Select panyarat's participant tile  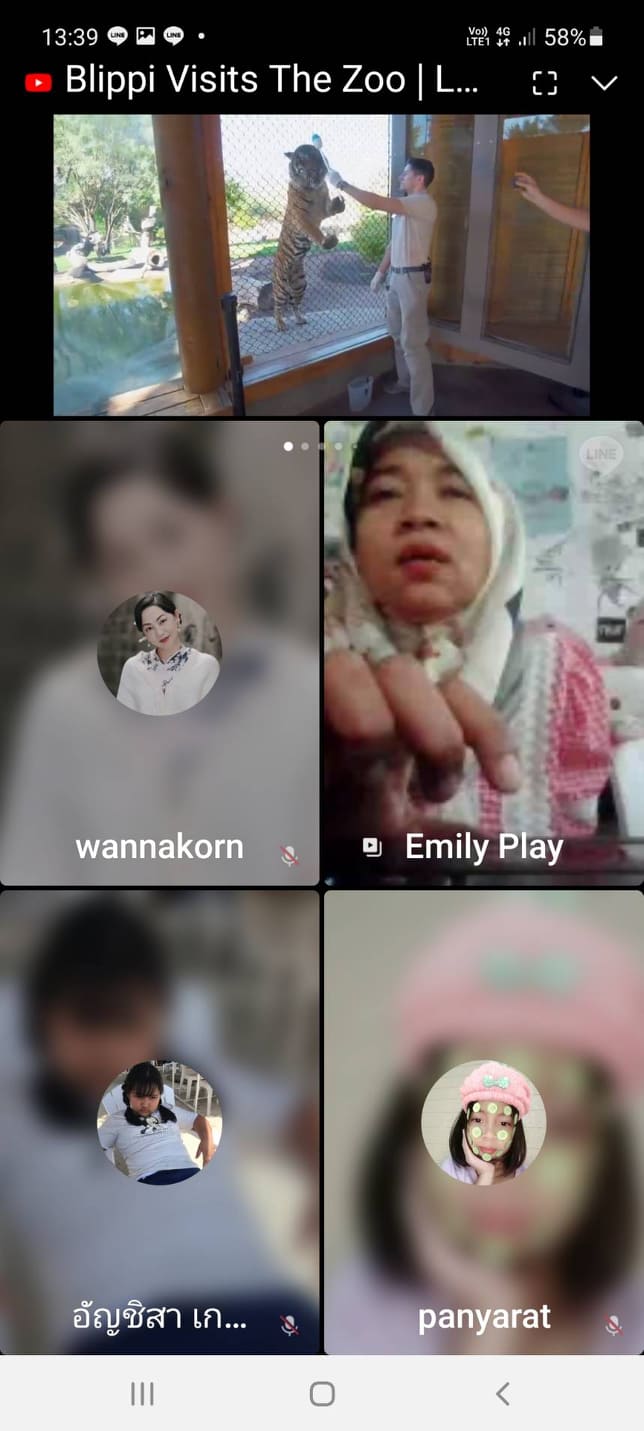tap(484, 1122)
